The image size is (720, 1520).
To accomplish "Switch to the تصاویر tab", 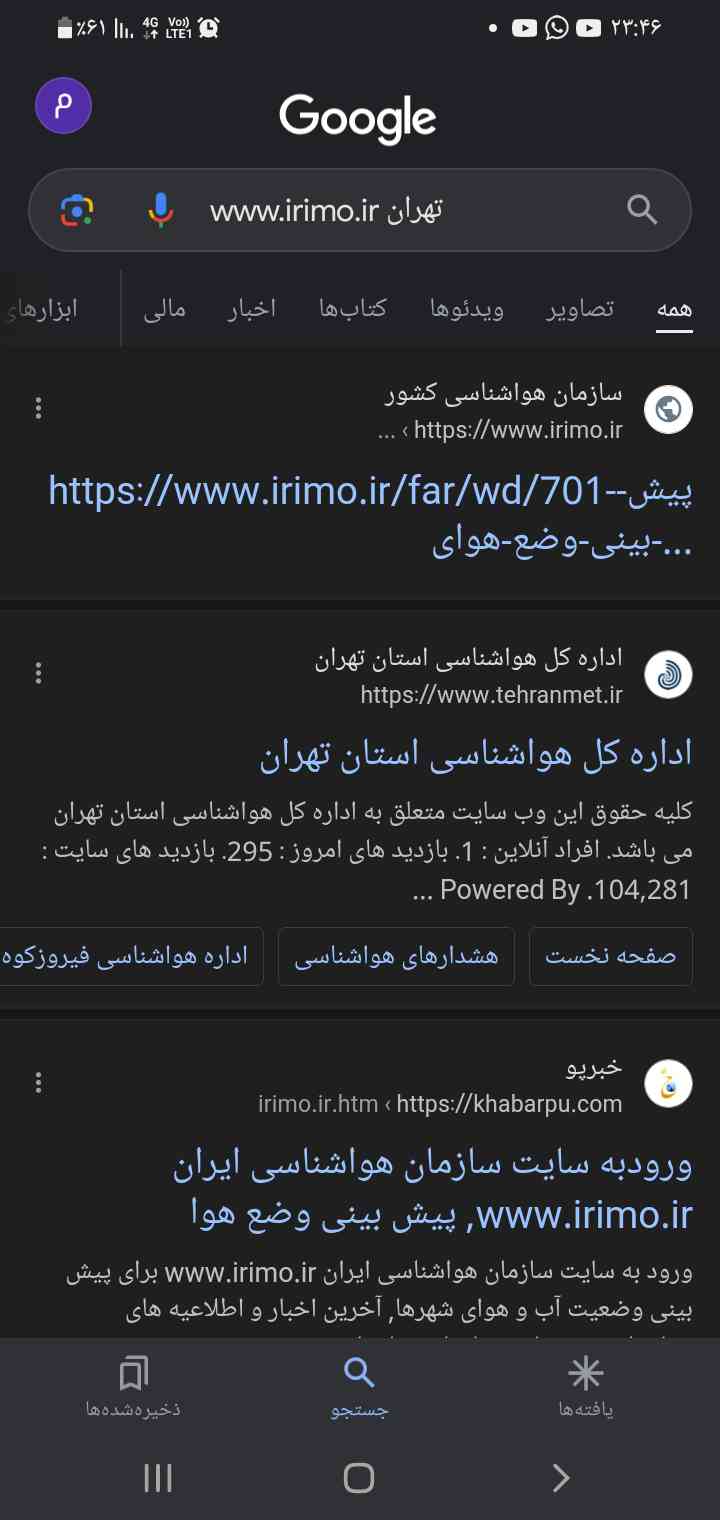I will [580, 309].
